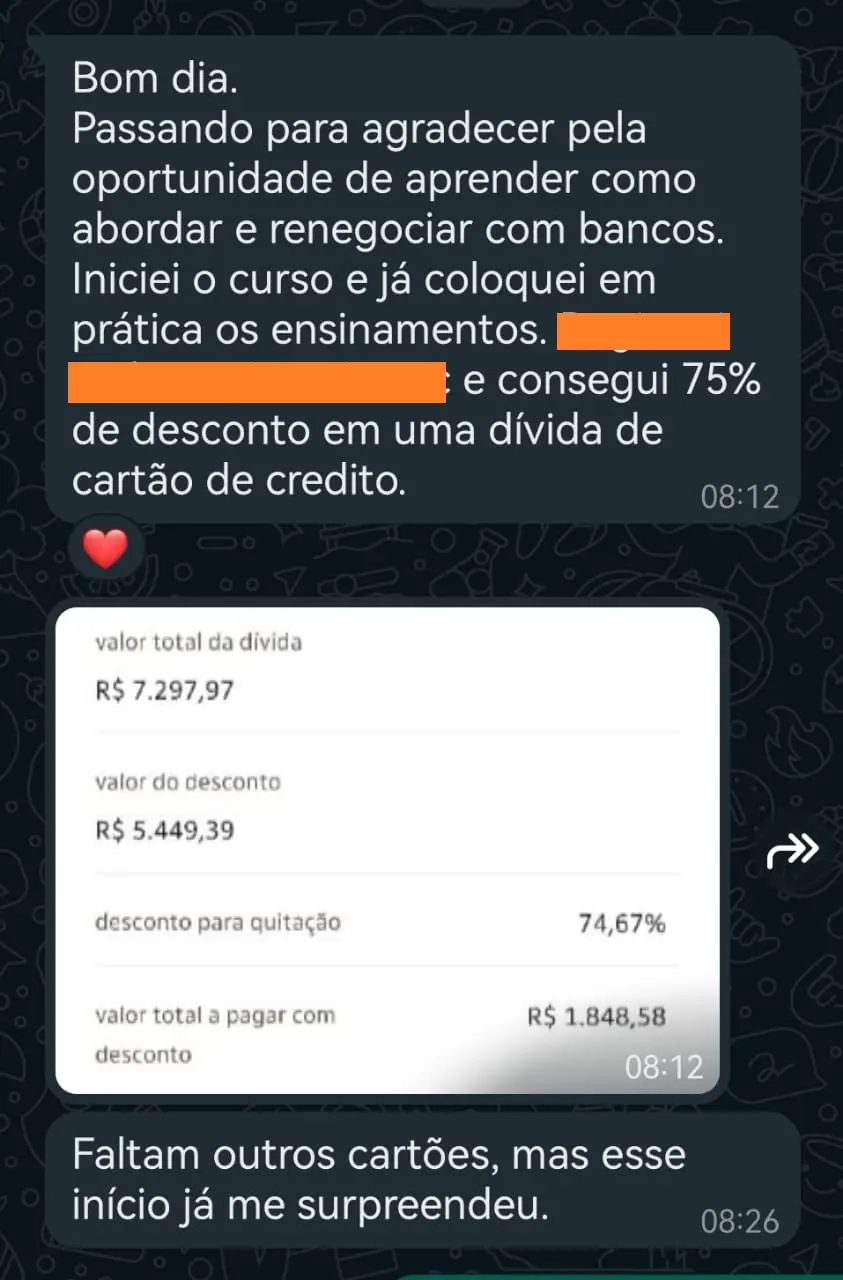Open the debt discount screenshot image
The width and height of the screenshot is (843, 1280).
(387, 850)
